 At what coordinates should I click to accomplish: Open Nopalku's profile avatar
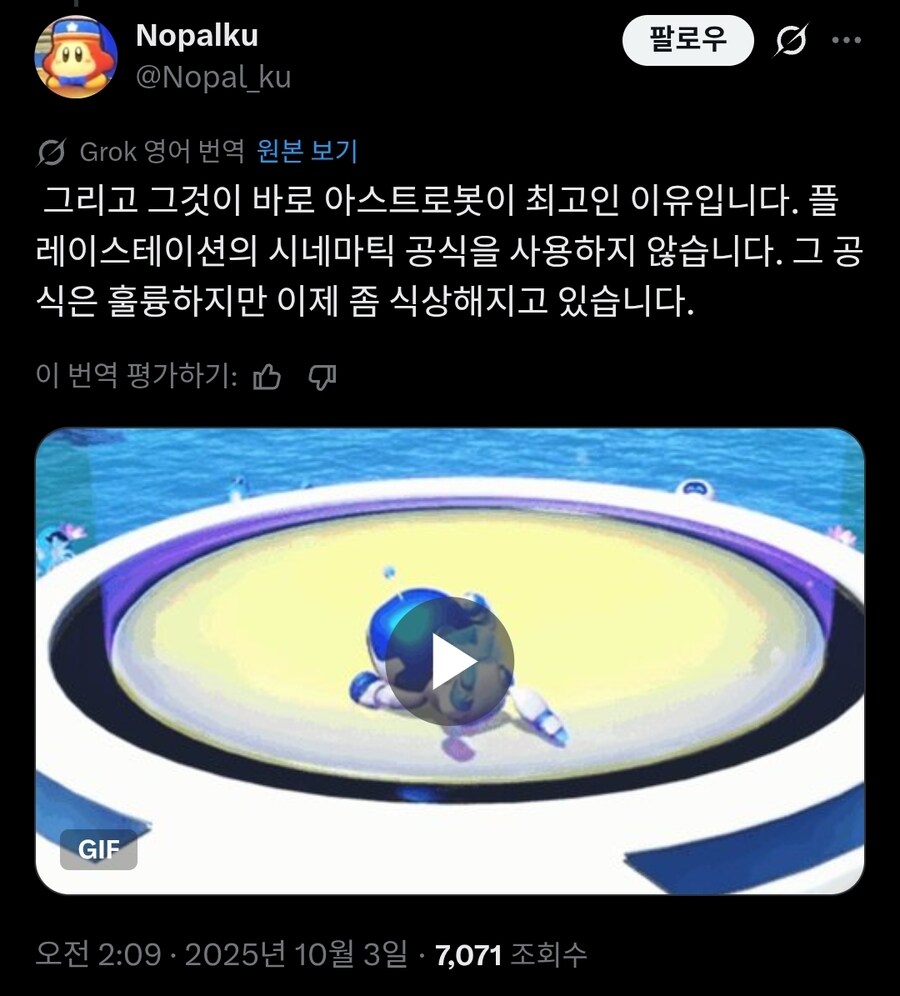[x=76, y=57]
